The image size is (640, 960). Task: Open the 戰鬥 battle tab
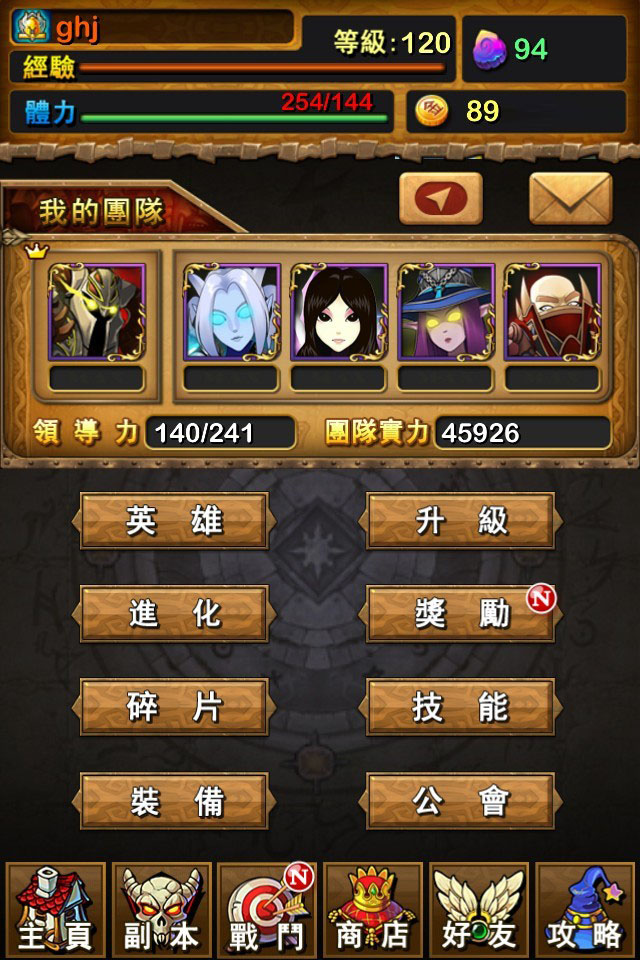[266, 910]
